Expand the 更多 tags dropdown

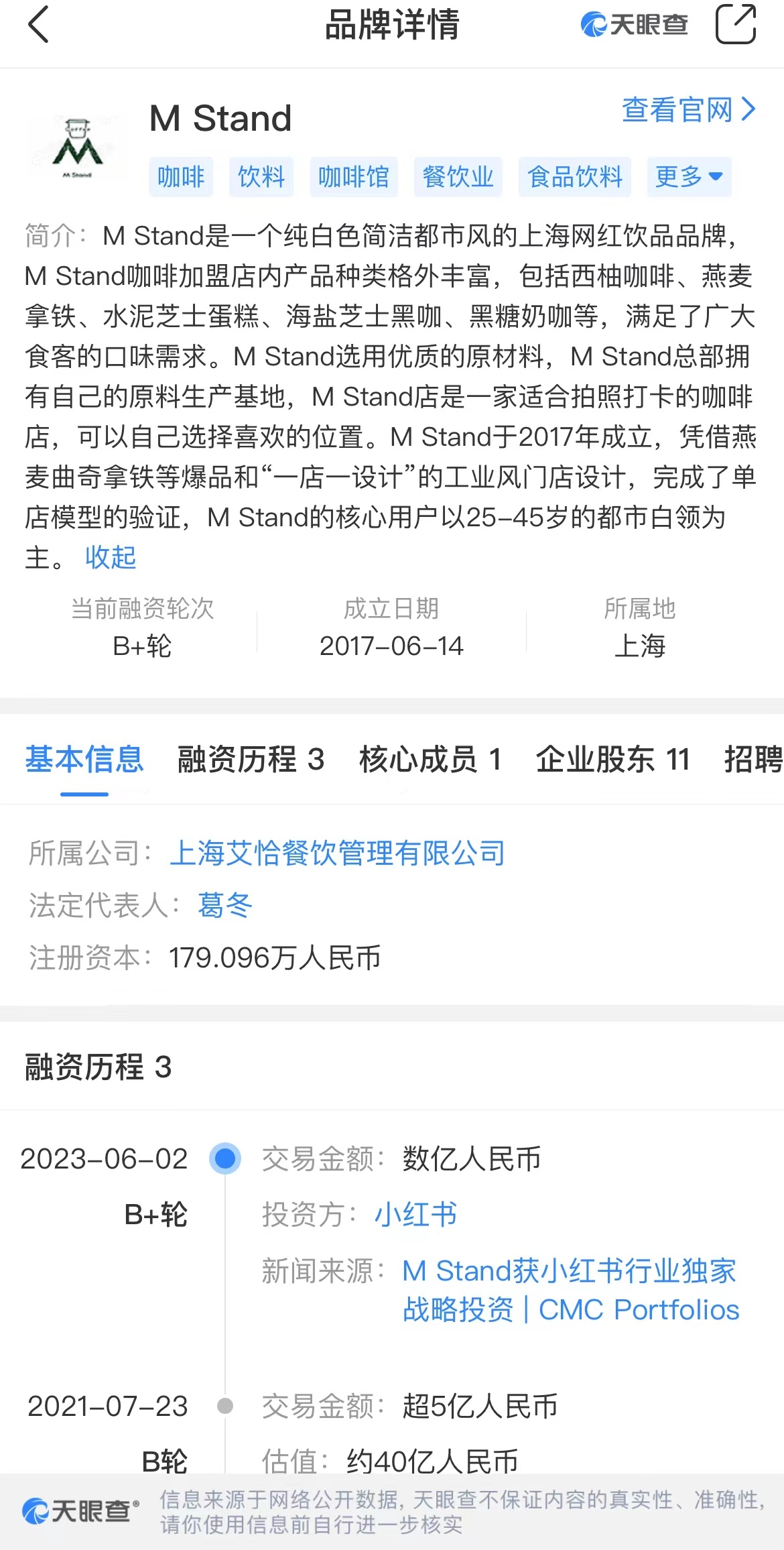click(x=689, y=177)
